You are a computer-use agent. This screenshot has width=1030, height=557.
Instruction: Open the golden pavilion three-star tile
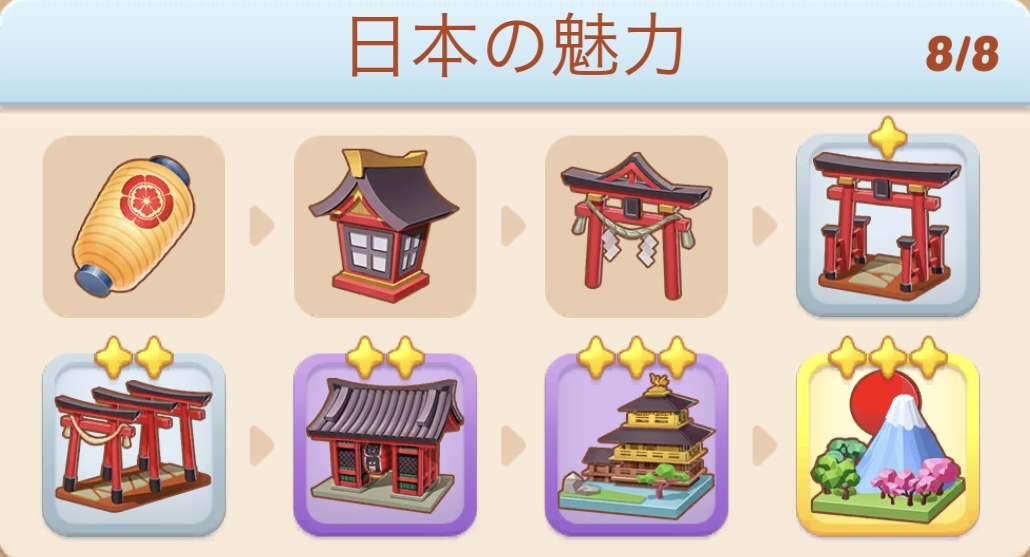tap(636, 443)
